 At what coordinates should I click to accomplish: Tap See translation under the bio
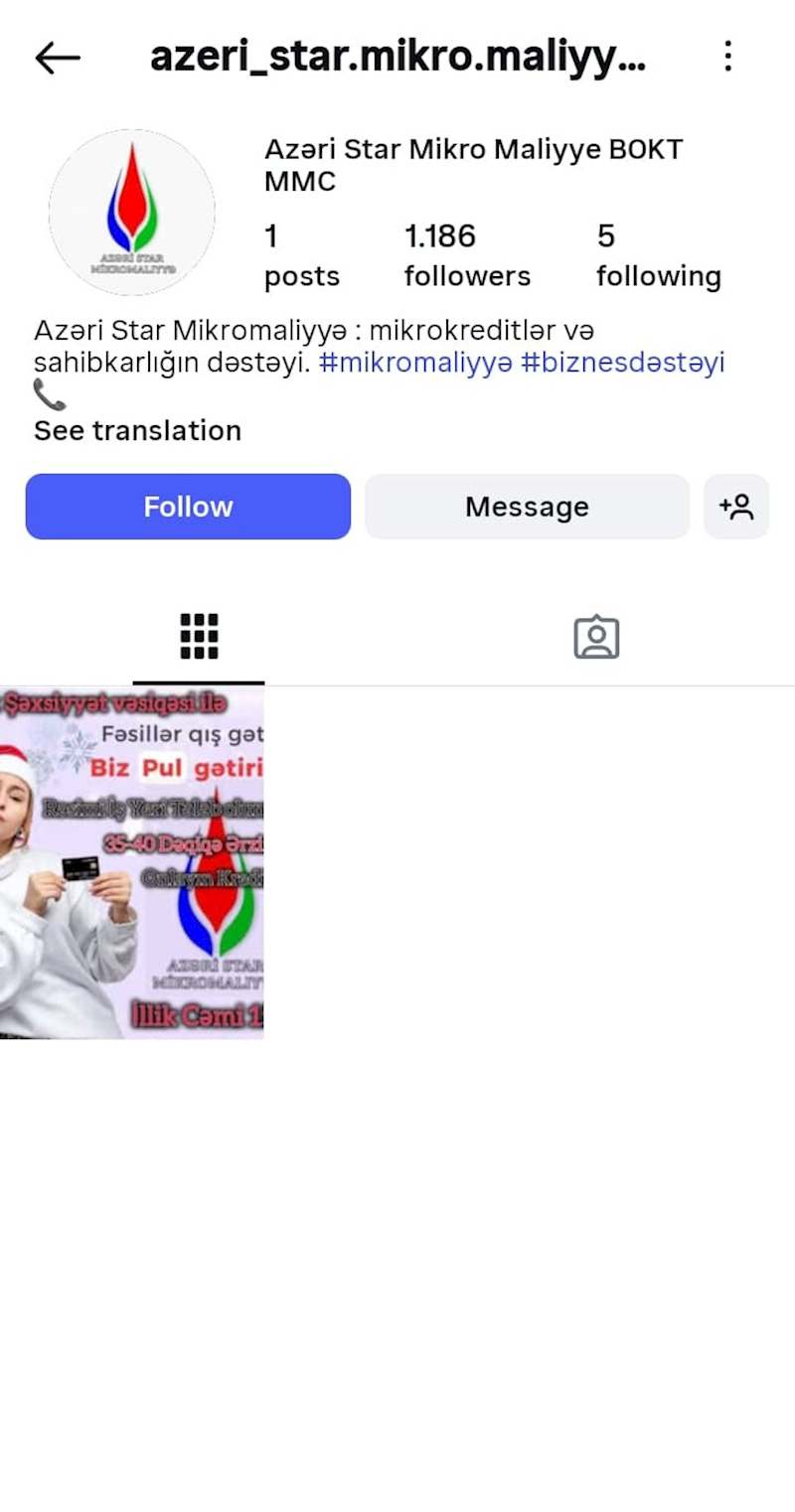138,431
